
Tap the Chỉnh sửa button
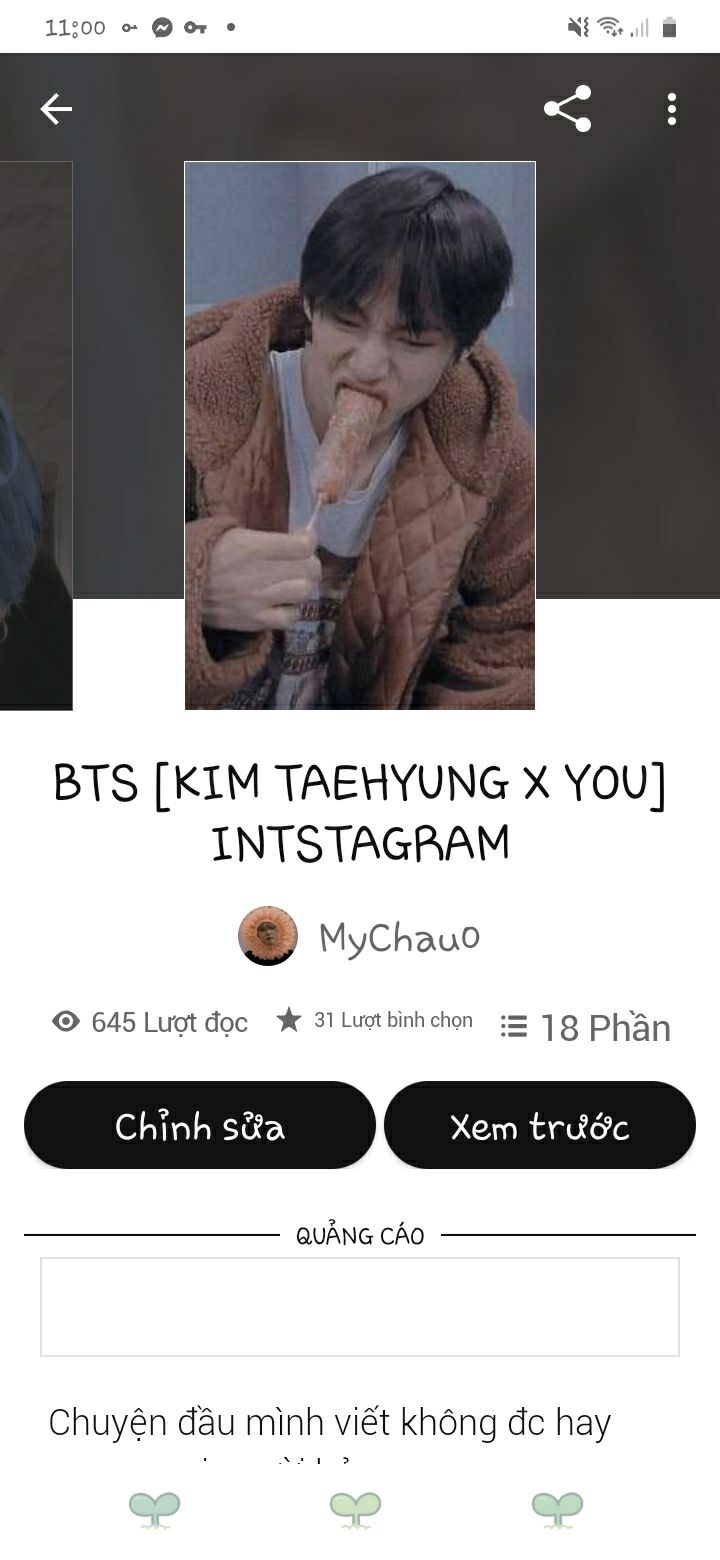[200, 1126]
